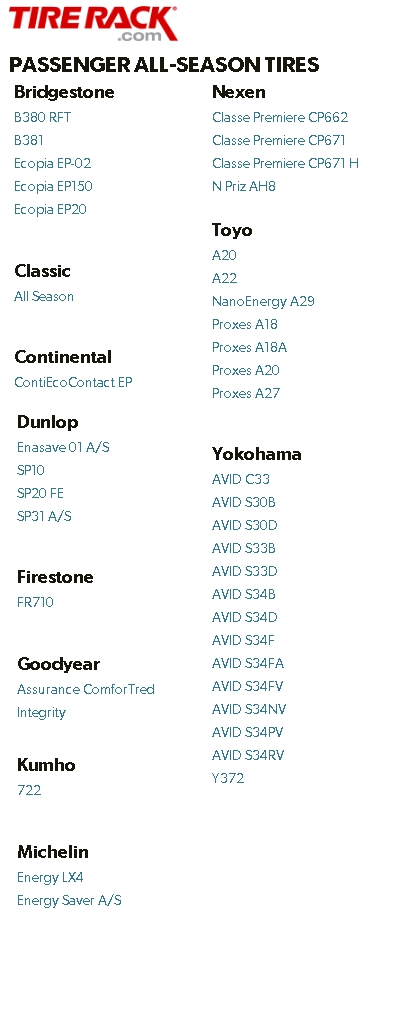Viewport: 419px width, 1024px height.
Task: Select Yokohama AVID C33
Action: pos(241,479)
